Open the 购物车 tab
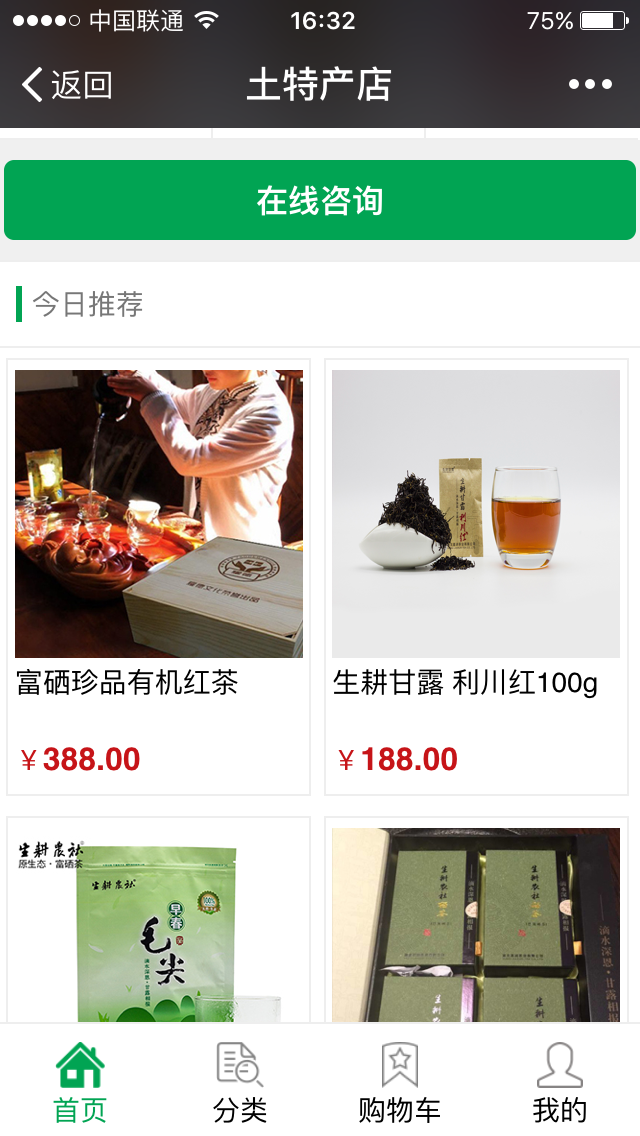The image size is (640, 1136). coord(400,1082)
